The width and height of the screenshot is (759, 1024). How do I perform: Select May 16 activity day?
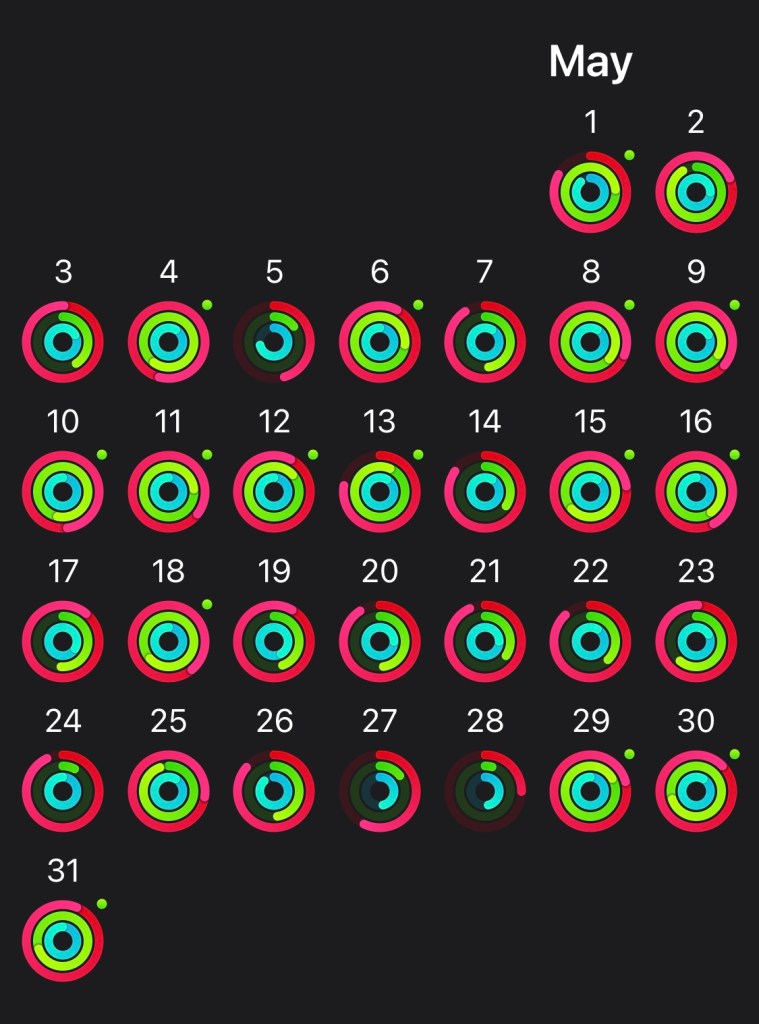(696, 492)
